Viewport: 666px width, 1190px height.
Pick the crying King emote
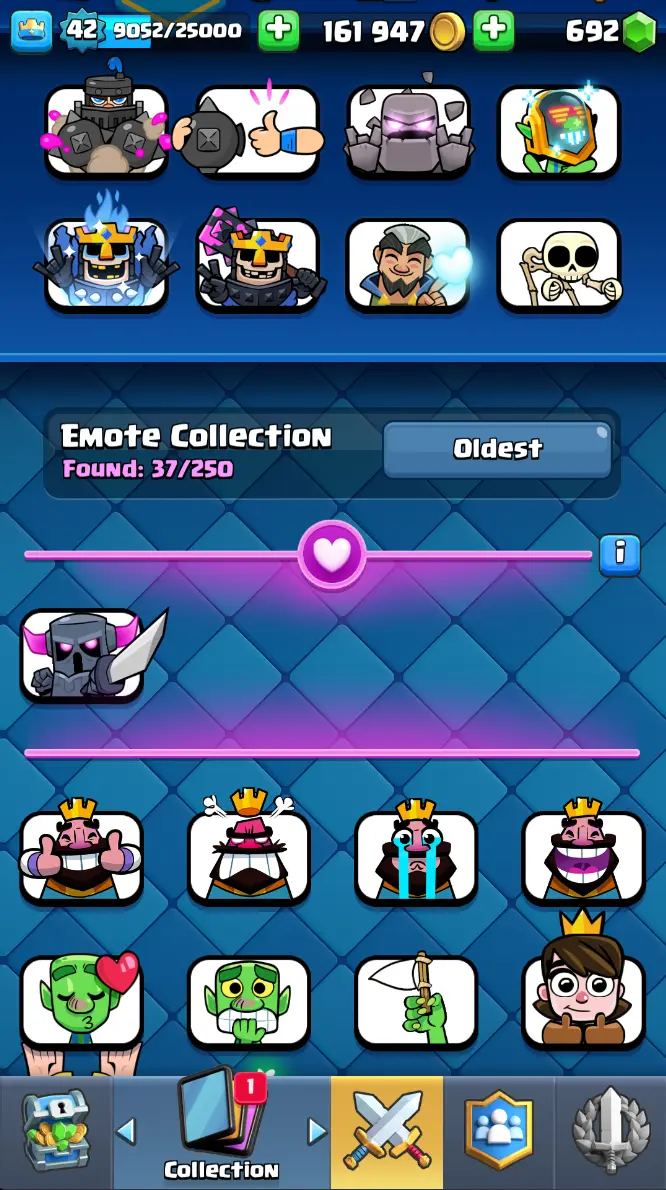[416, 856]
